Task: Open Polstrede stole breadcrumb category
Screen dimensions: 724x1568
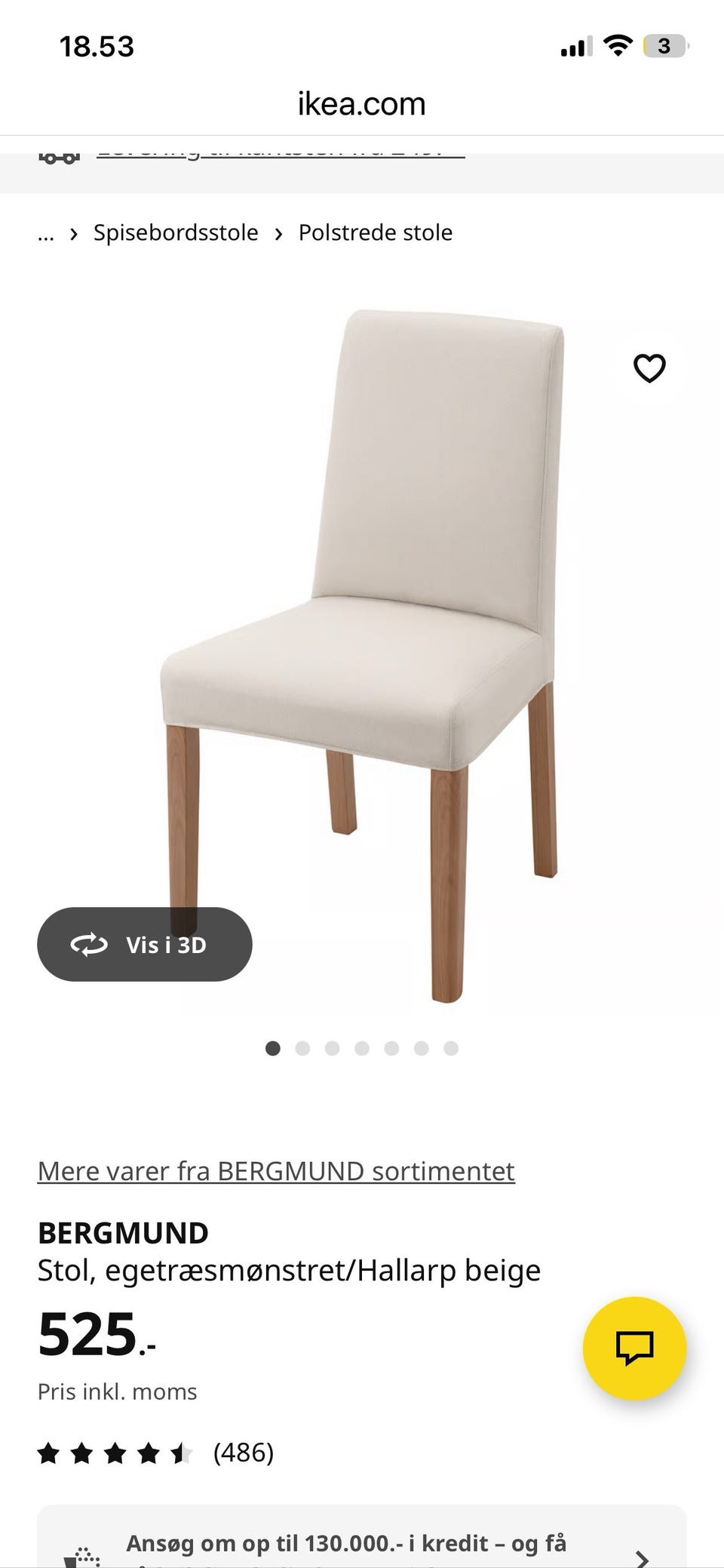Action: point(375,232)
